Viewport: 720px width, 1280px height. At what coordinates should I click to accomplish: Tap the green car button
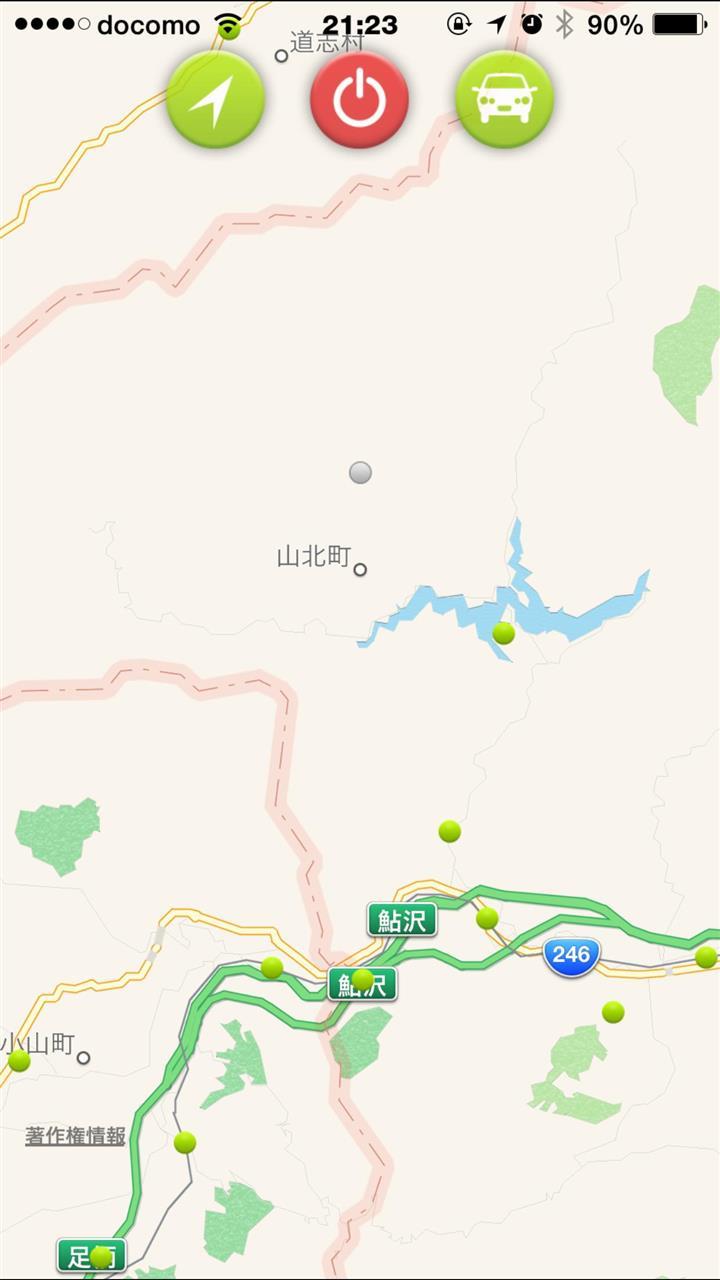point(505,99)
